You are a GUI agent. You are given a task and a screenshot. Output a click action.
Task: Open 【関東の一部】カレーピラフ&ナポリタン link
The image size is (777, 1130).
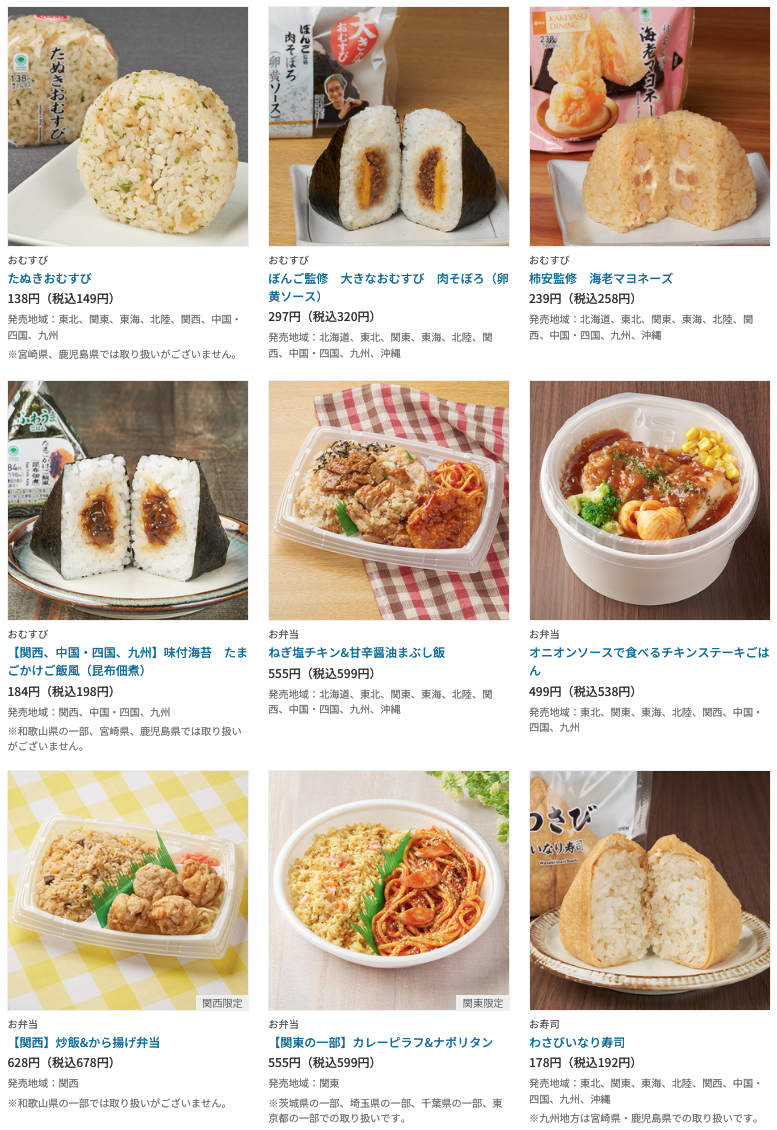380,1042
